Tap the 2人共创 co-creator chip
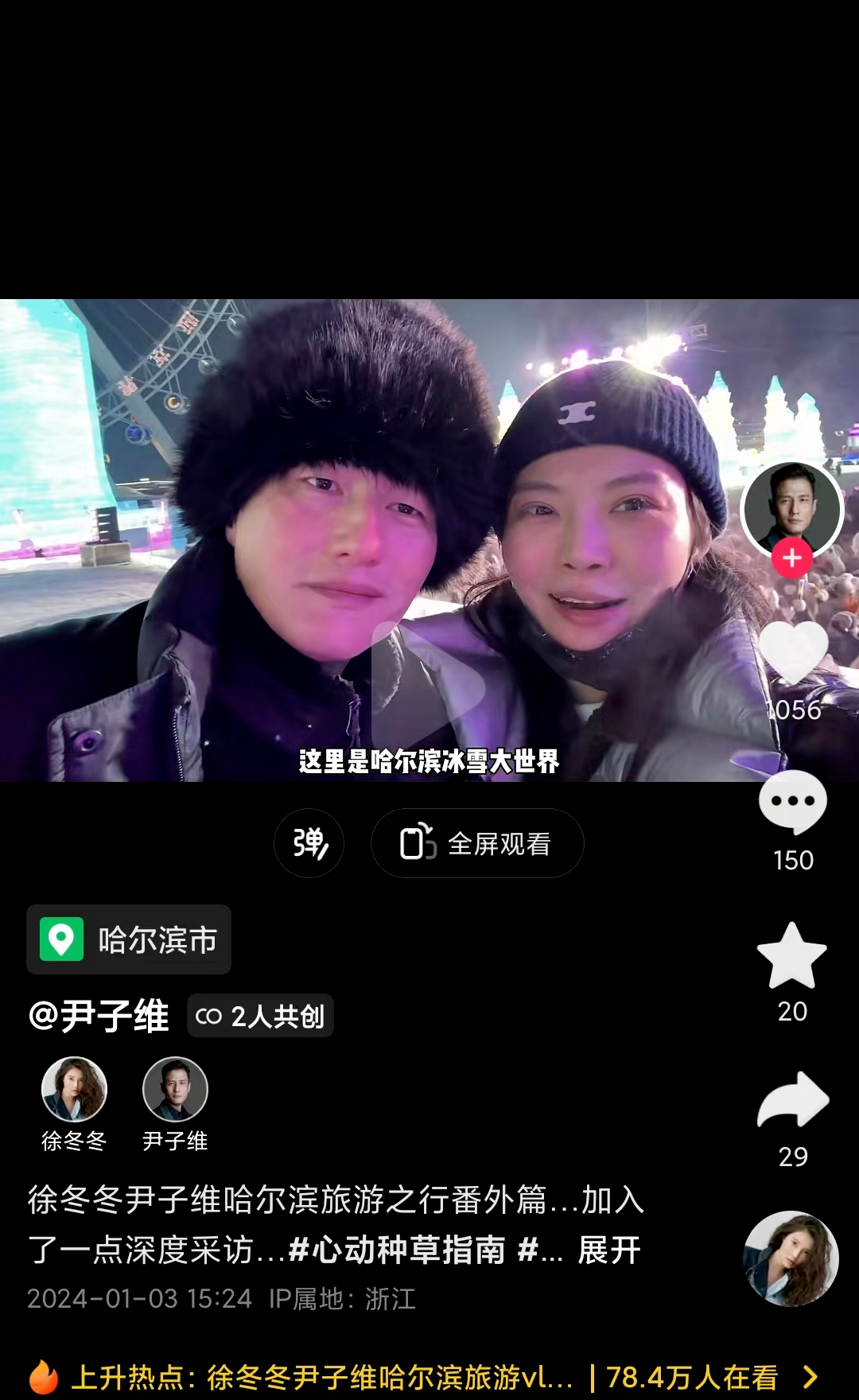The height and width of the screenshot is (1400, 859). pos(260,1016)
